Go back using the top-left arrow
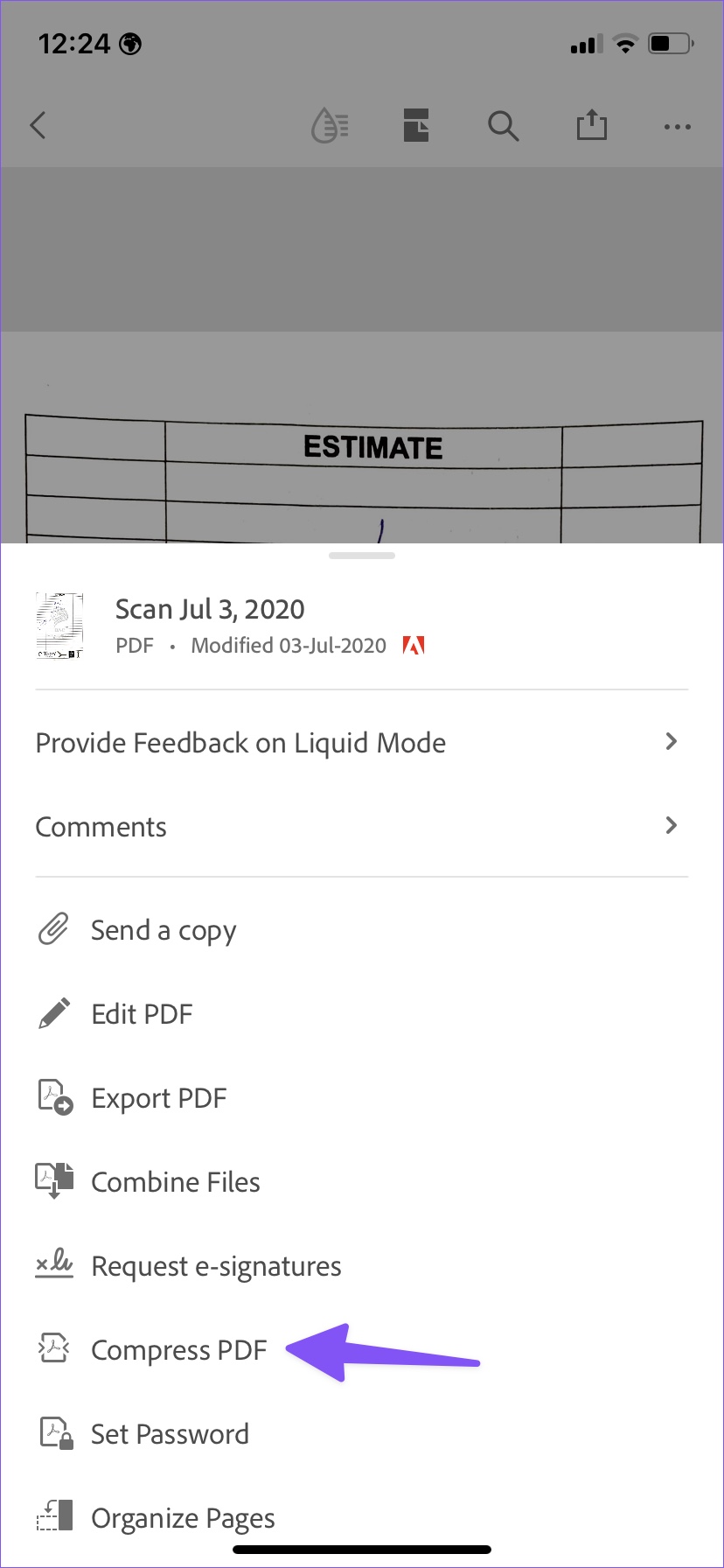724x1568 pixels. 38,126
